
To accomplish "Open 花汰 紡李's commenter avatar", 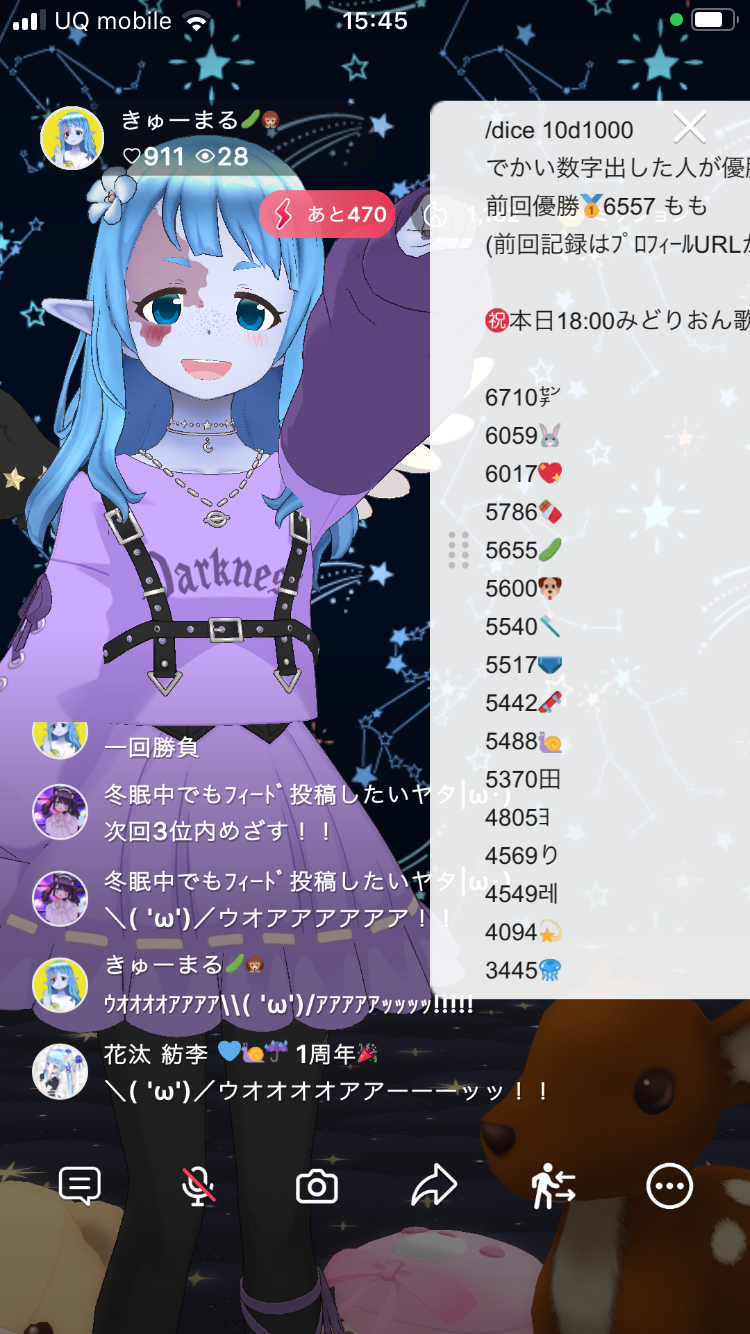I will tap(60, 1071).
